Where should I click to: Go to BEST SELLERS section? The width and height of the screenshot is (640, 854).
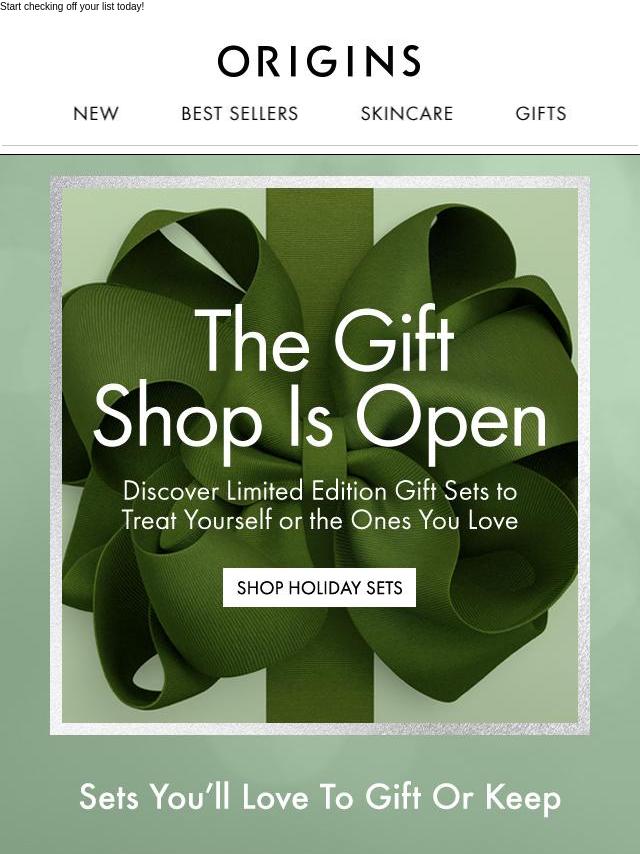[239, 114]
